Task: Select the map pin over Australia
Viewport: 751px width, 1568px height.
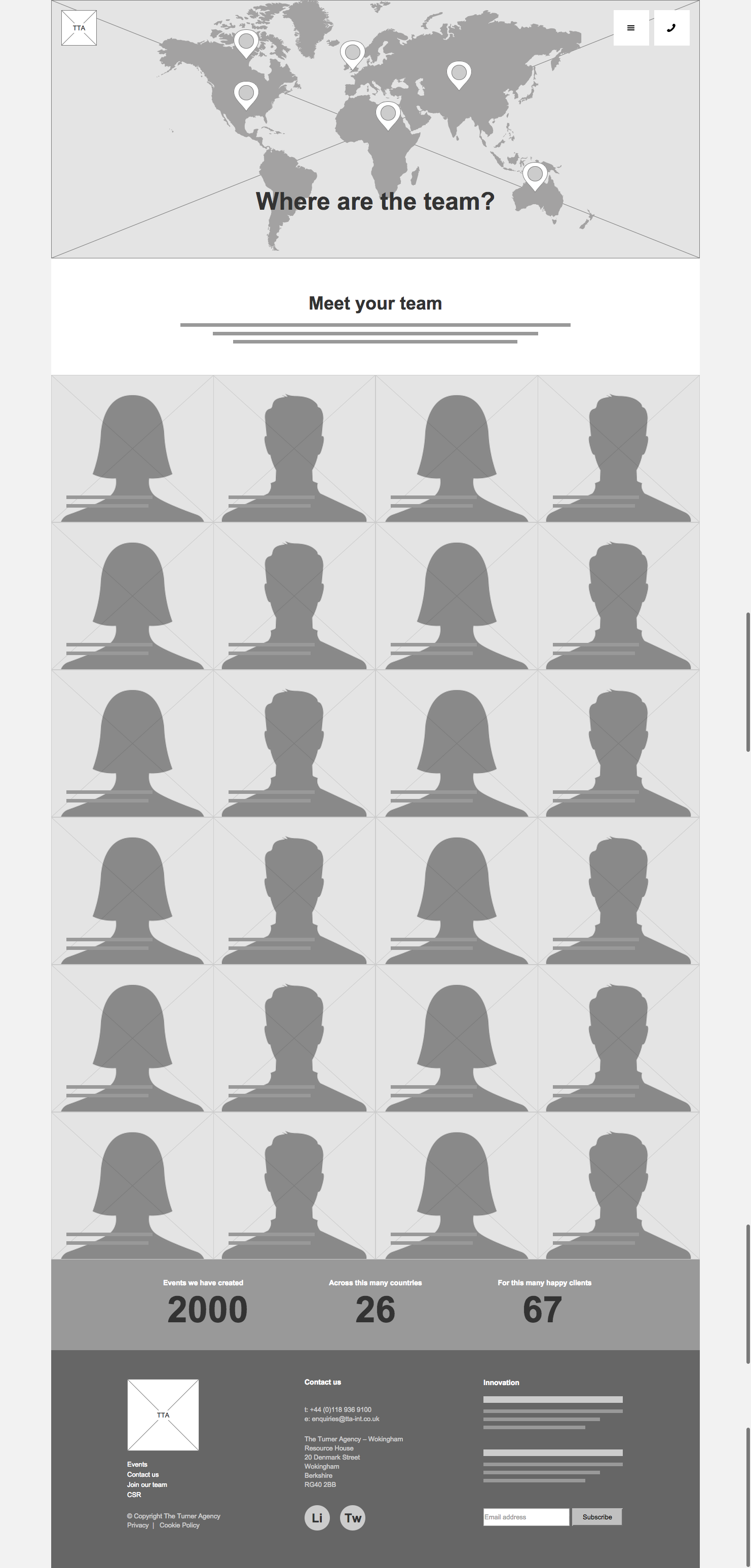Action: point(535,175)
